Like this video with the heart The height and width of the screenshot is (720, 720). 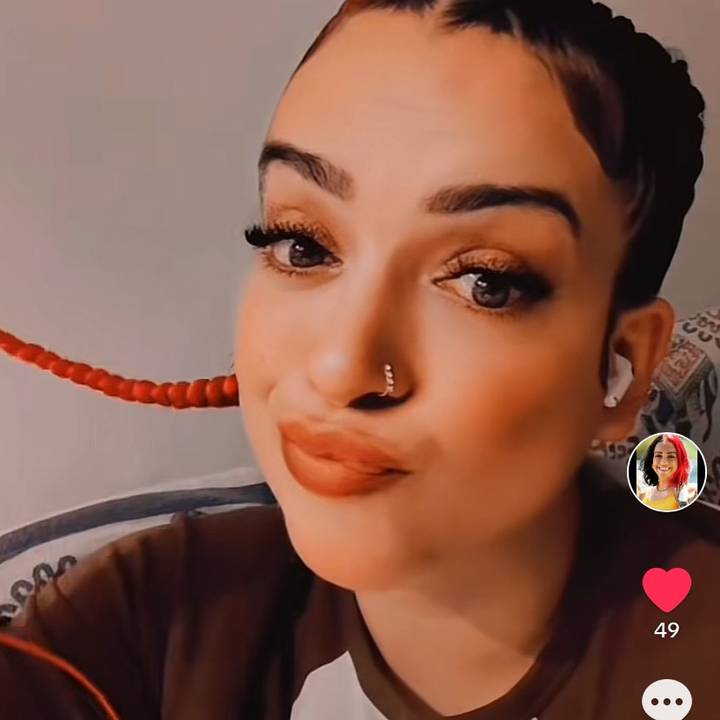coord(666,589)
